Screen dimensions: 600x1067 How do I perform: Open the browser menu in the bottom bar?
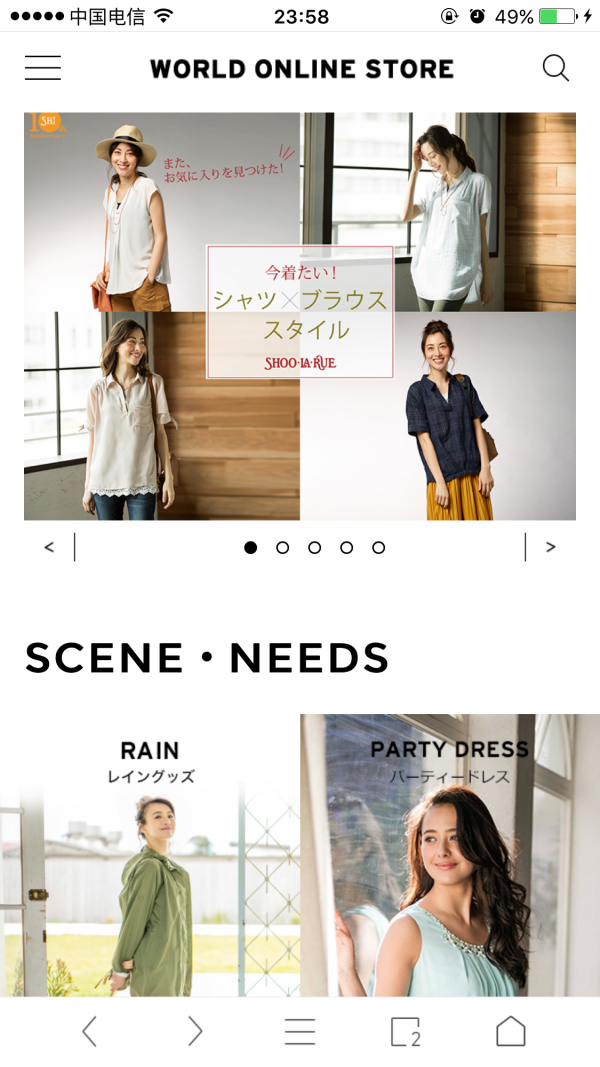[x=300, y=1032]
